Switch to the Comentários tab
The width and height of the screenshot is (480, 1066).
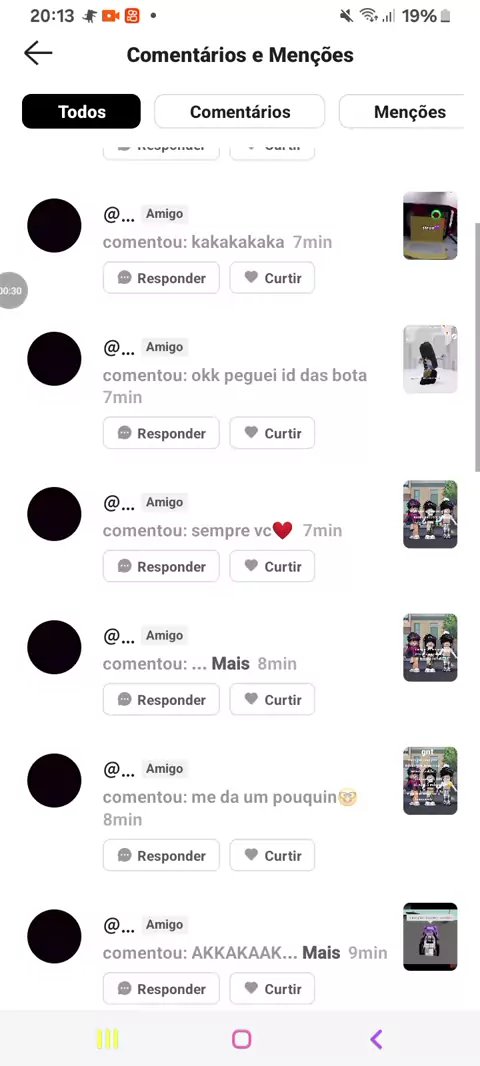coord(239,111)
